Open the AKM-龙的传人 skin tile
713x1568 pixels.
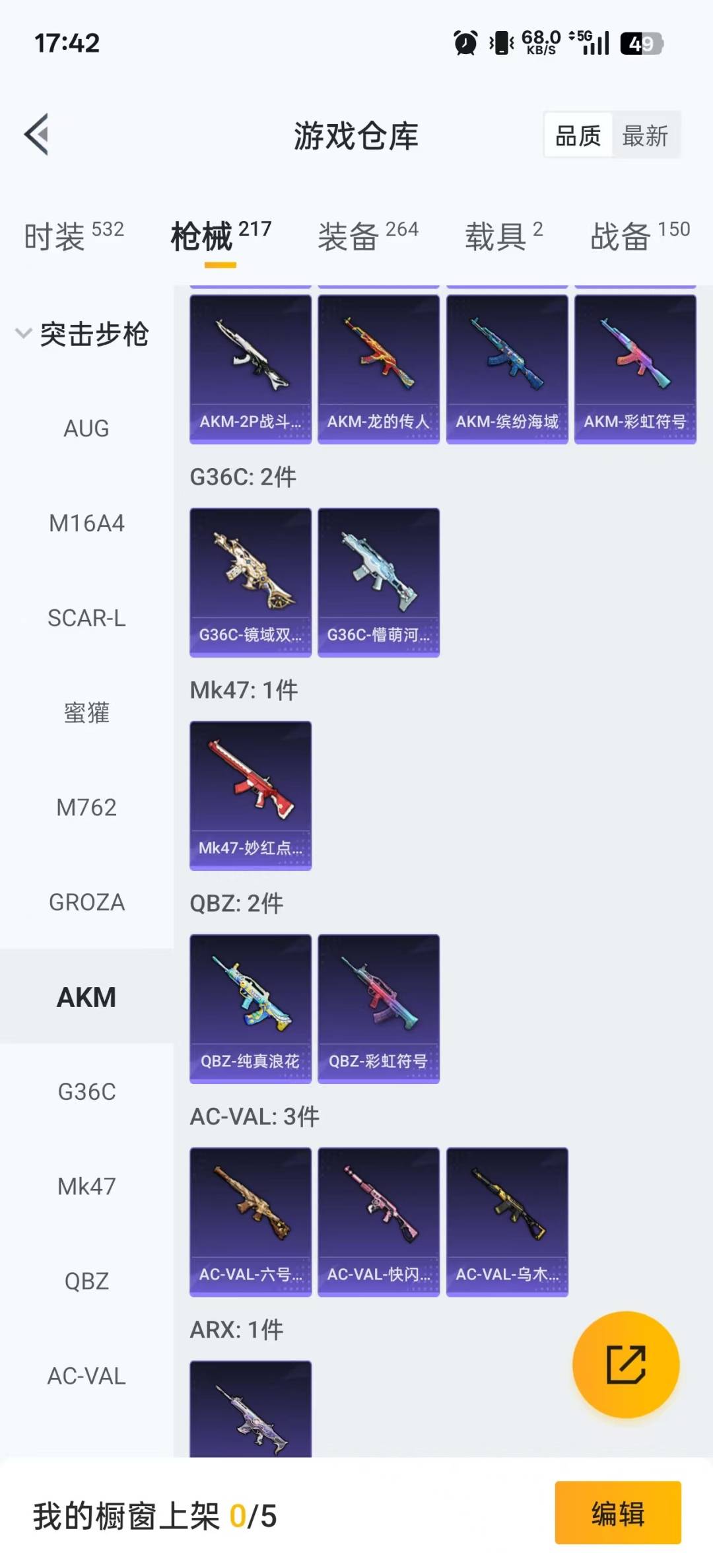[x=378, y=369]
